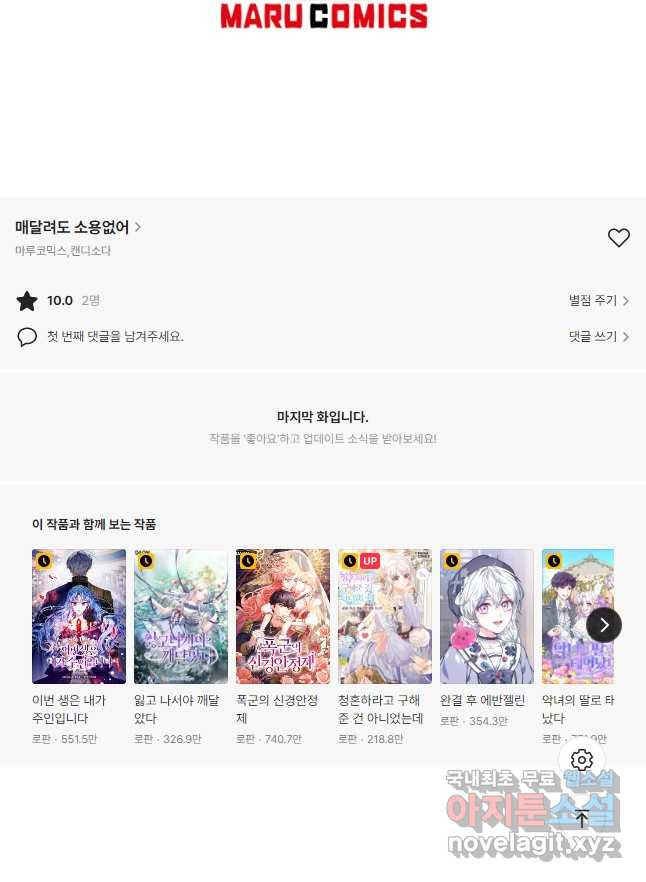Show the next recommended titles with the arrow
This screenshot has width=646, height=882.
coord(604,625)
